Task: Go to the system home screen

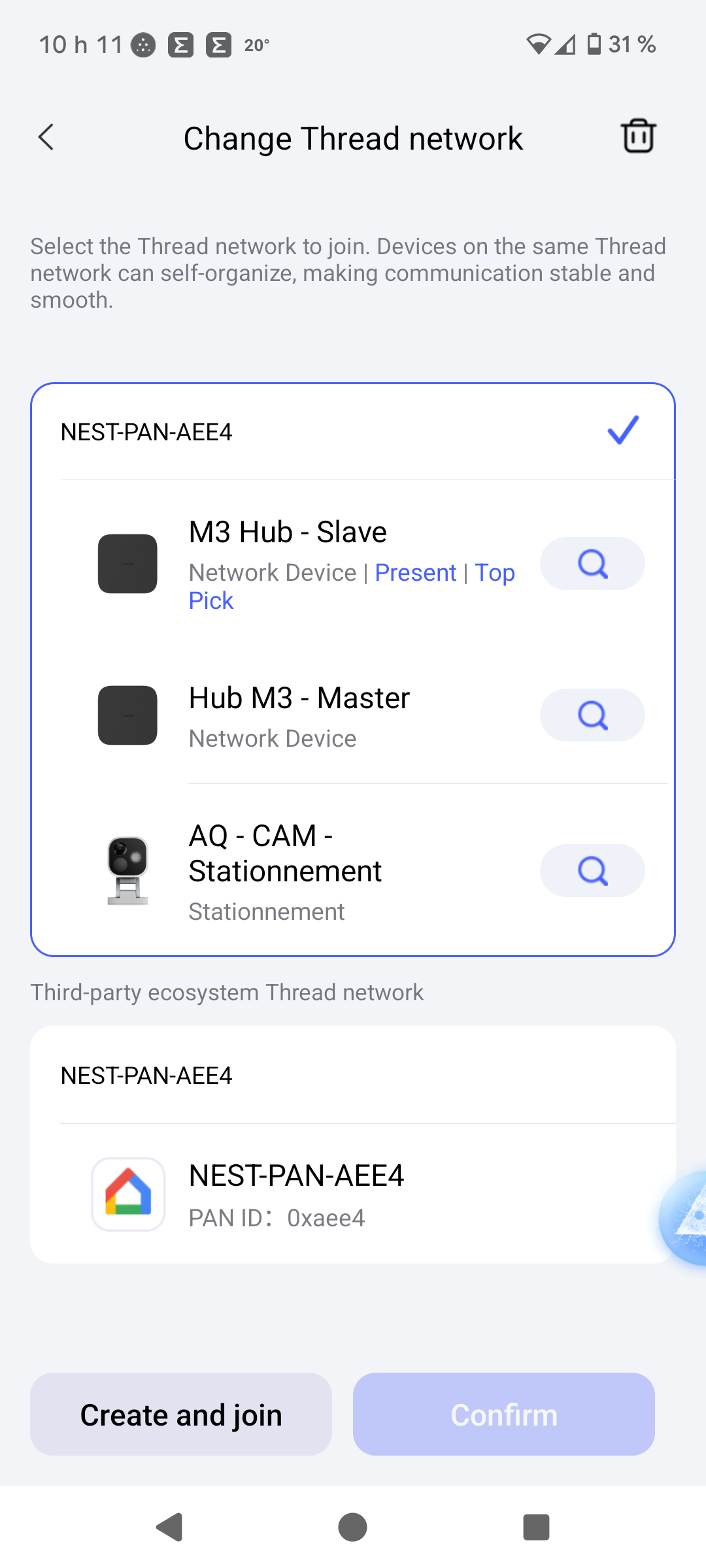Action: coord(353,1527)
